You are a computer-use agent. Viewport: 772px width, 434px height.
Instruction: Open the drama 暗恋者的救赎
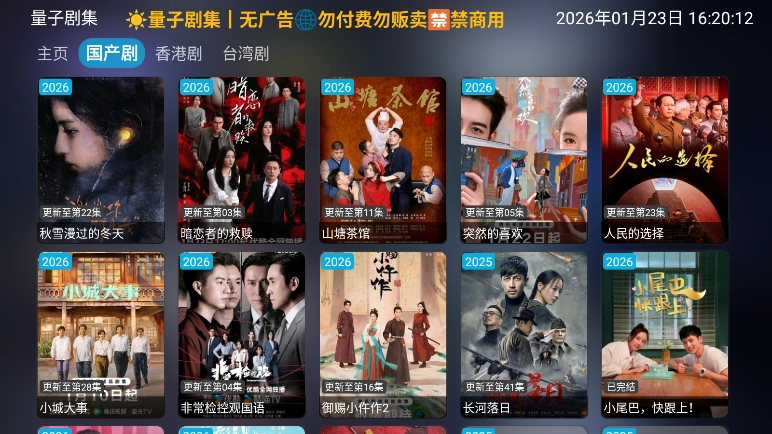point(242,159)
